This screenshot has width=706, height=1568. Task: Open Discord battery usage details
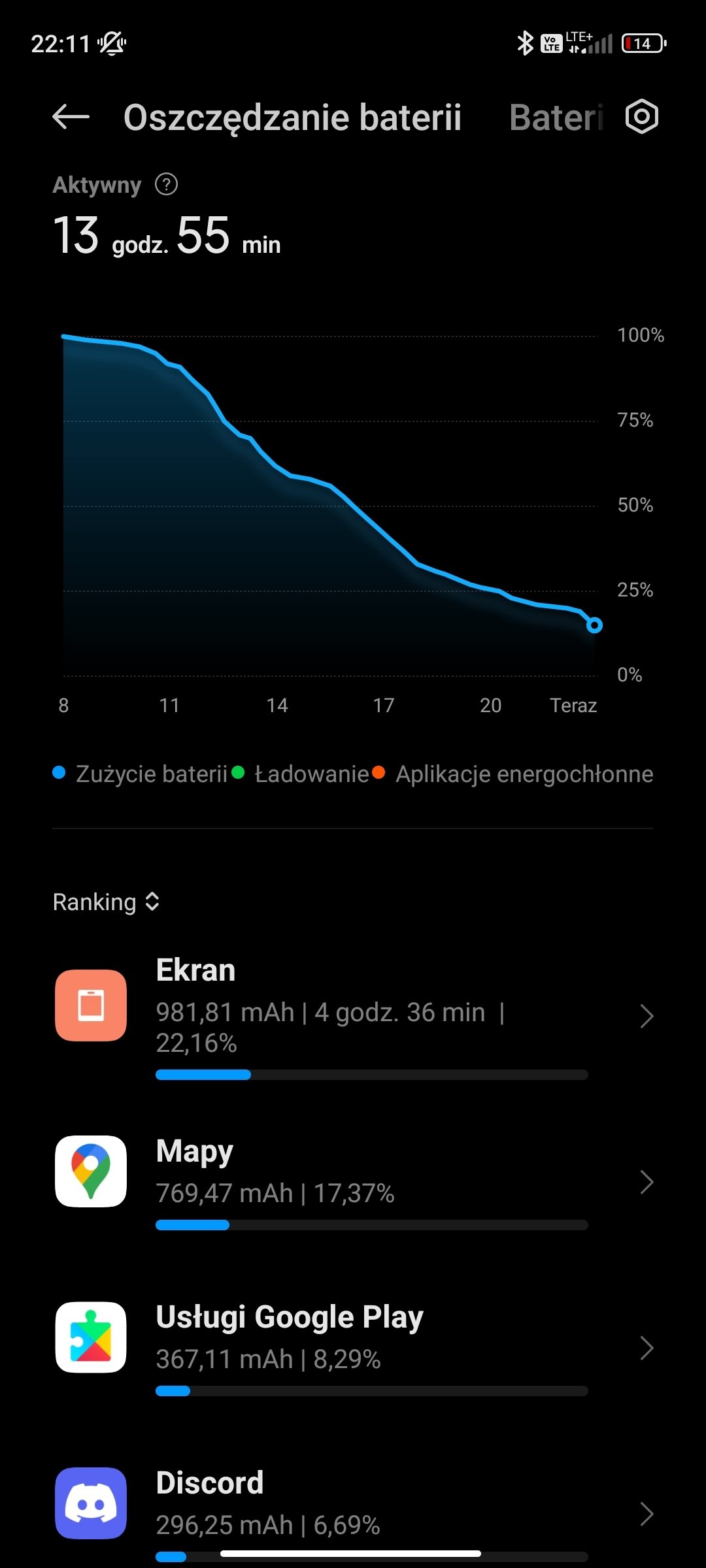[x=353, y=1514]
